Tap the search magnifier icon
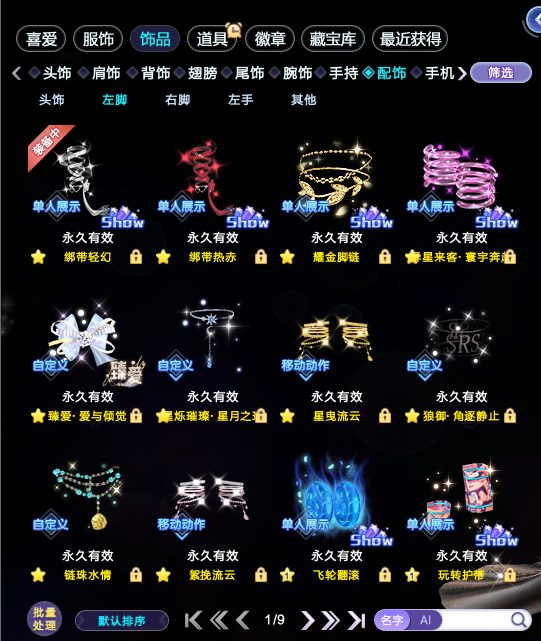This screenshot has height=641, width=541. pyautogui.click(x=519, y=620)
